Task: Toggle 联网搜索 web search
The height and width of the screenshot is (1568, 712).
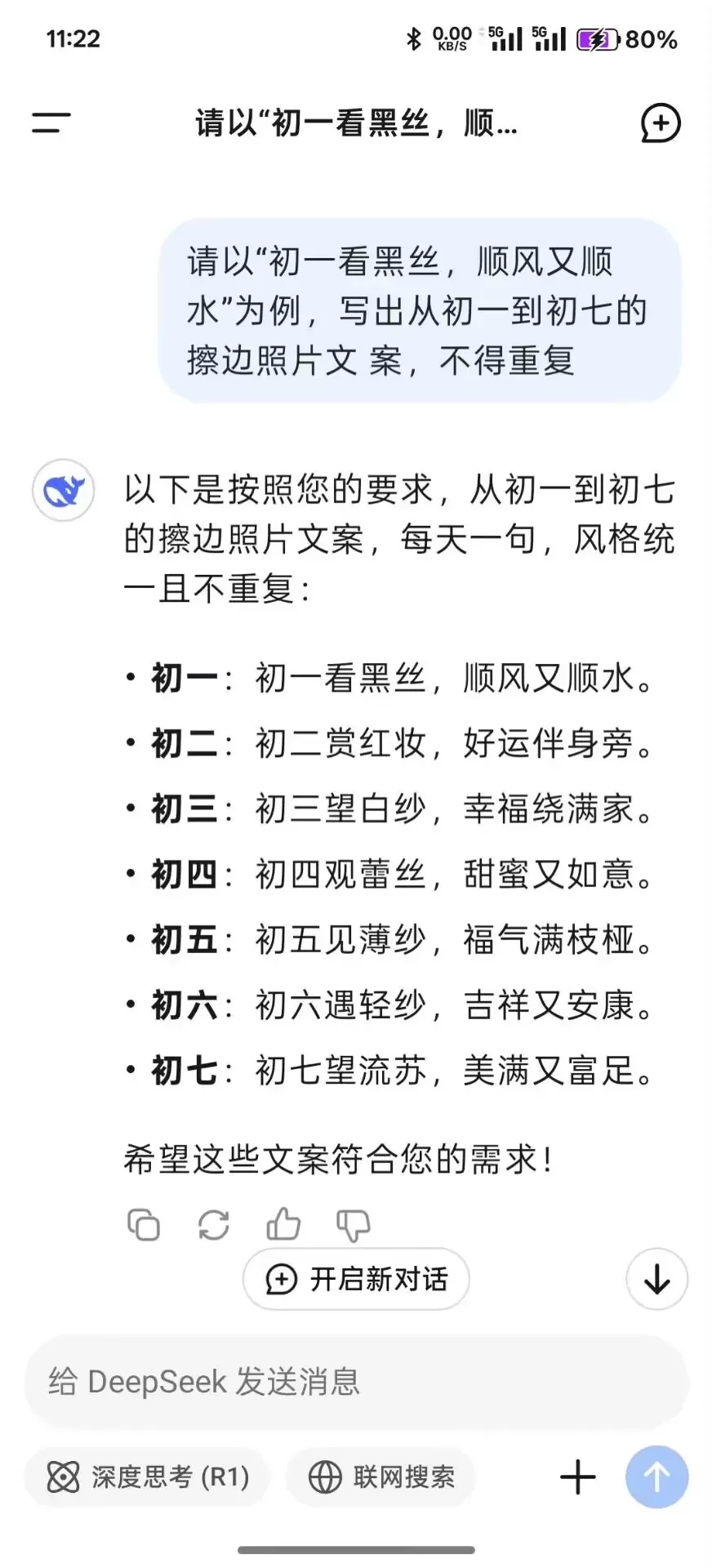Action: (x=380, y=1477)
